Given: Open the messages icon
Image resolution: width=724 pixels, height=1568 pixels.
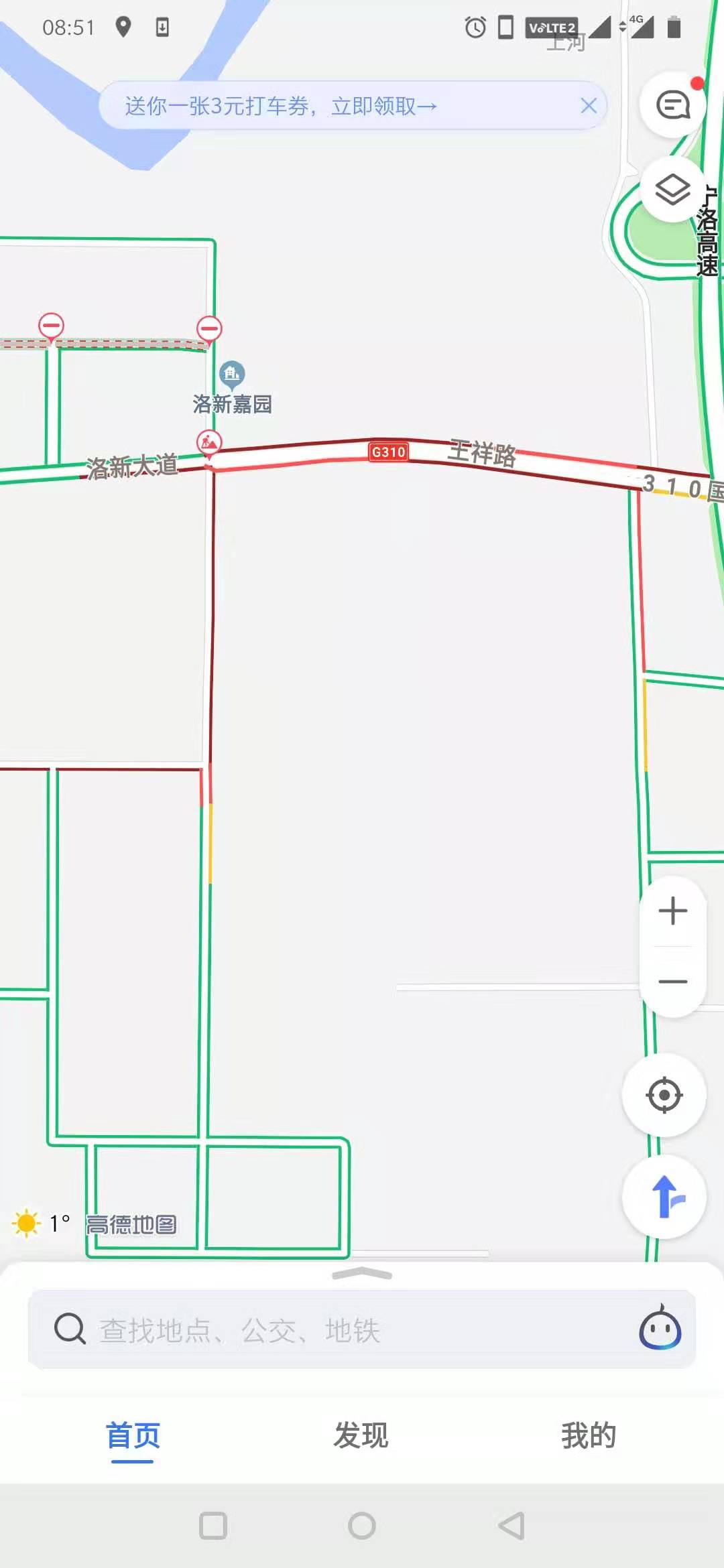Looking at the screenshot, I should click(x=672, y=105).
